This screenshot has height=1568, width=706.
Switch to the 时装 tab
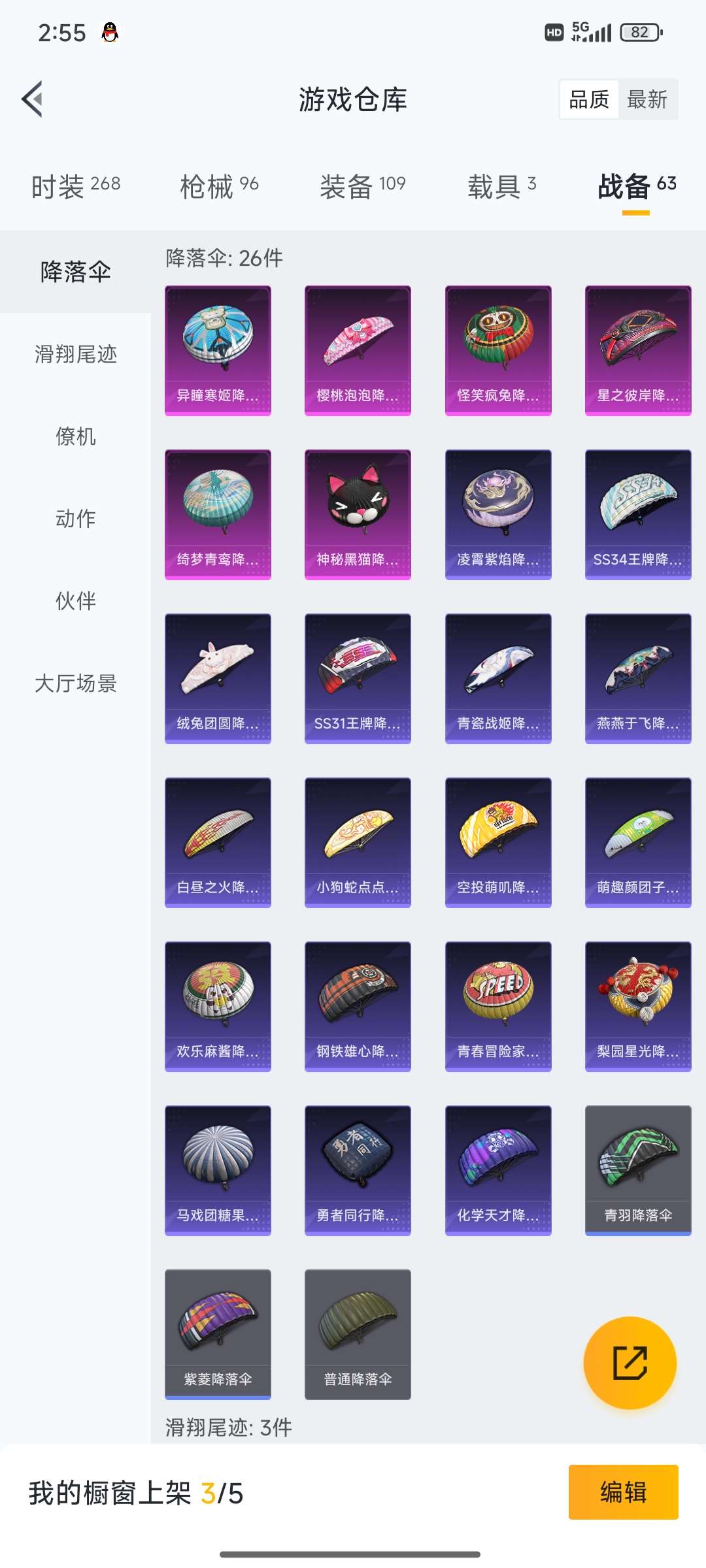[x=76, y=187]
